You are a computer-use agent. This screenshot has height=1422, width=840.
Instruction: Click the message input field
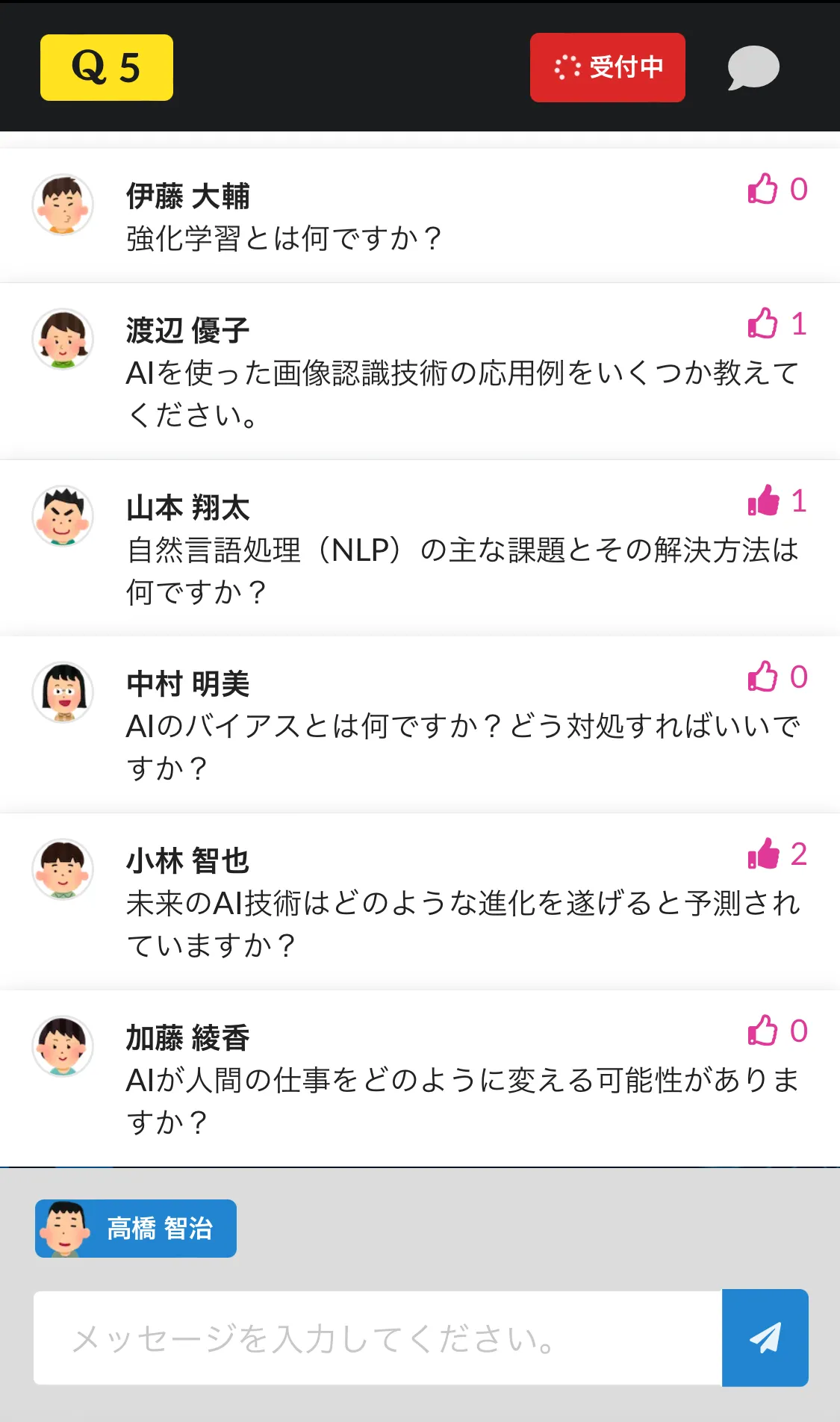pos(373,1336)
